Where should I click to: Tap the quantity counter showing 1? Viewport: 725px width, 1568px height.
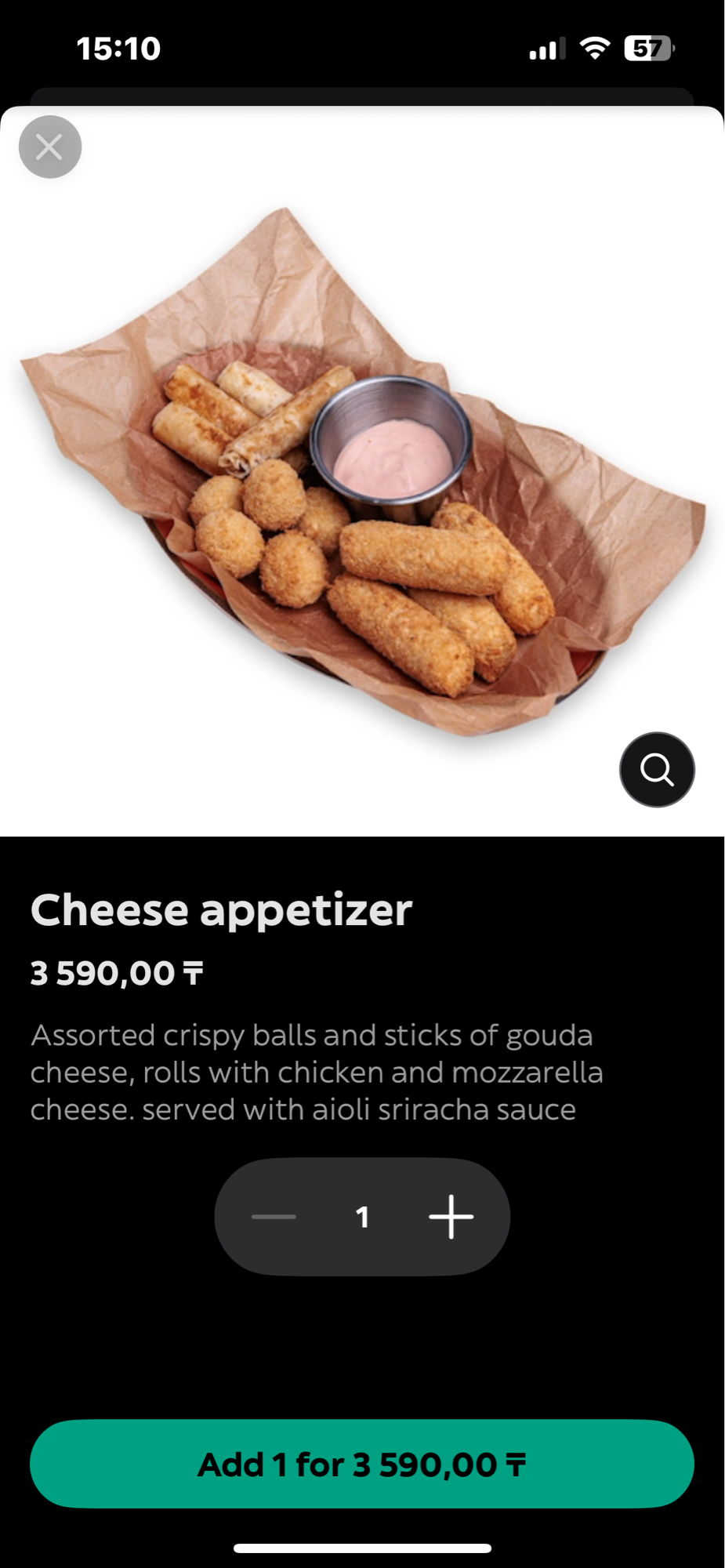362,1216
